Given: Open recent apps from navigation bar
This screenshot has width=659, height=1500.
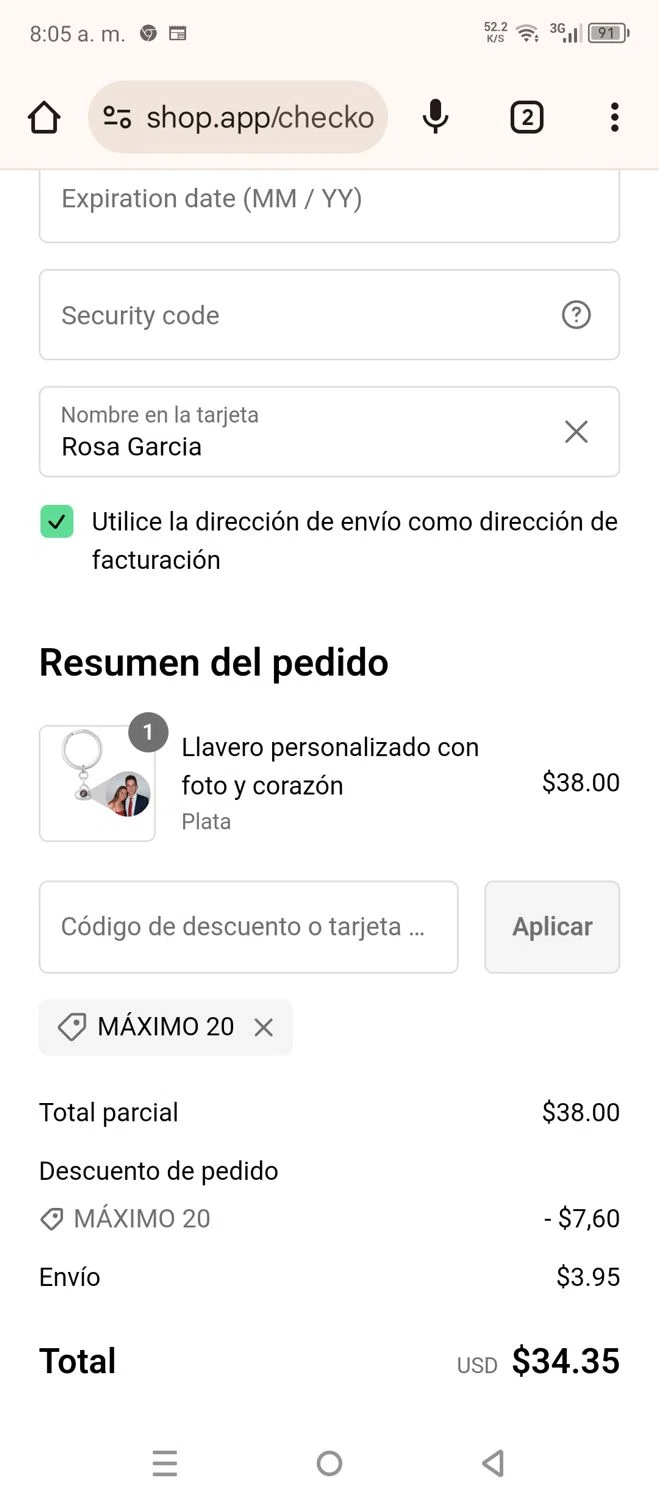Looking at the screenshot, I should pos(165,1464).
